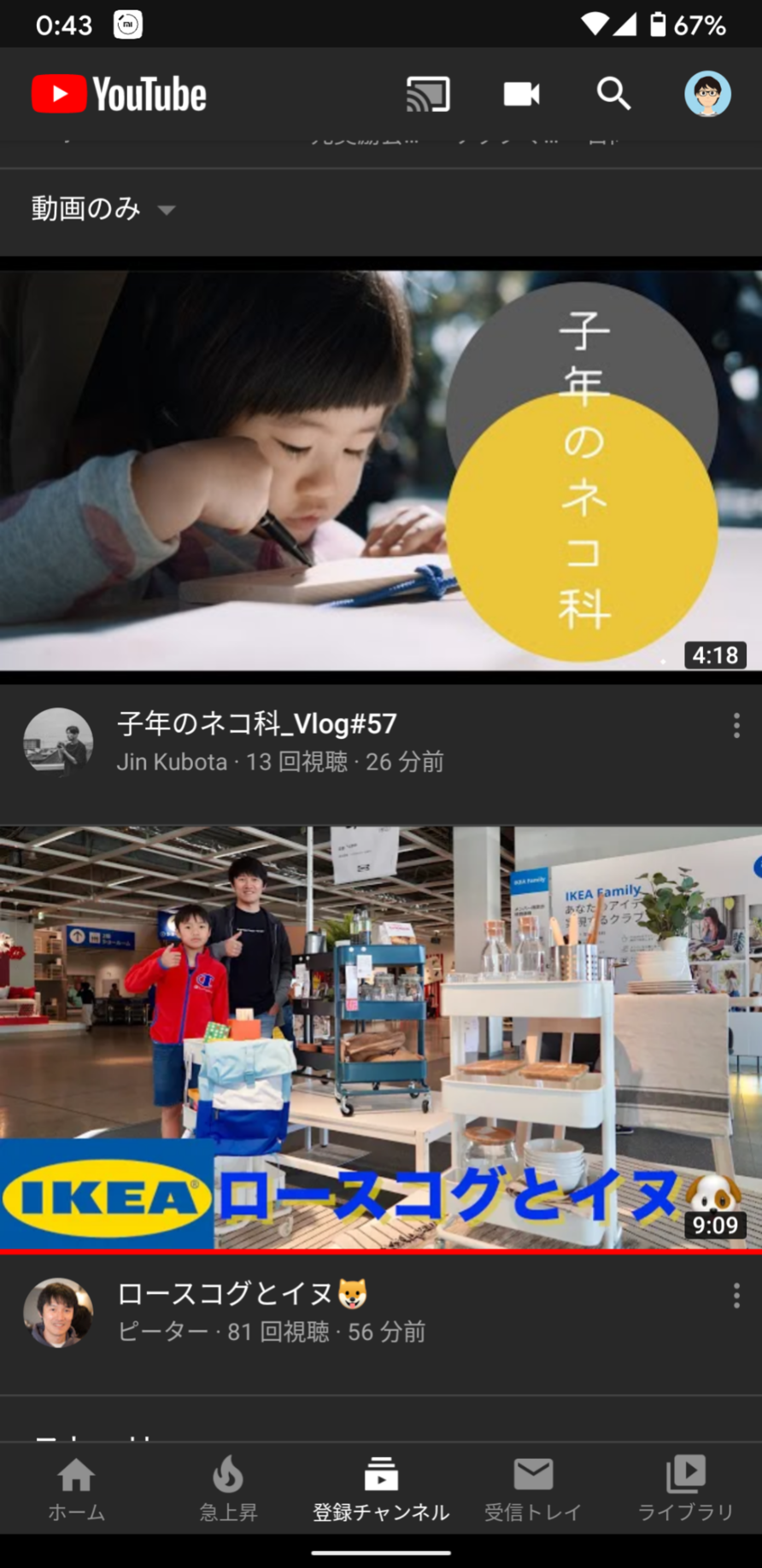Open options for 子年のネコ科_Vlog#57
Viewport: 762px width, 1568px height.
736,726
